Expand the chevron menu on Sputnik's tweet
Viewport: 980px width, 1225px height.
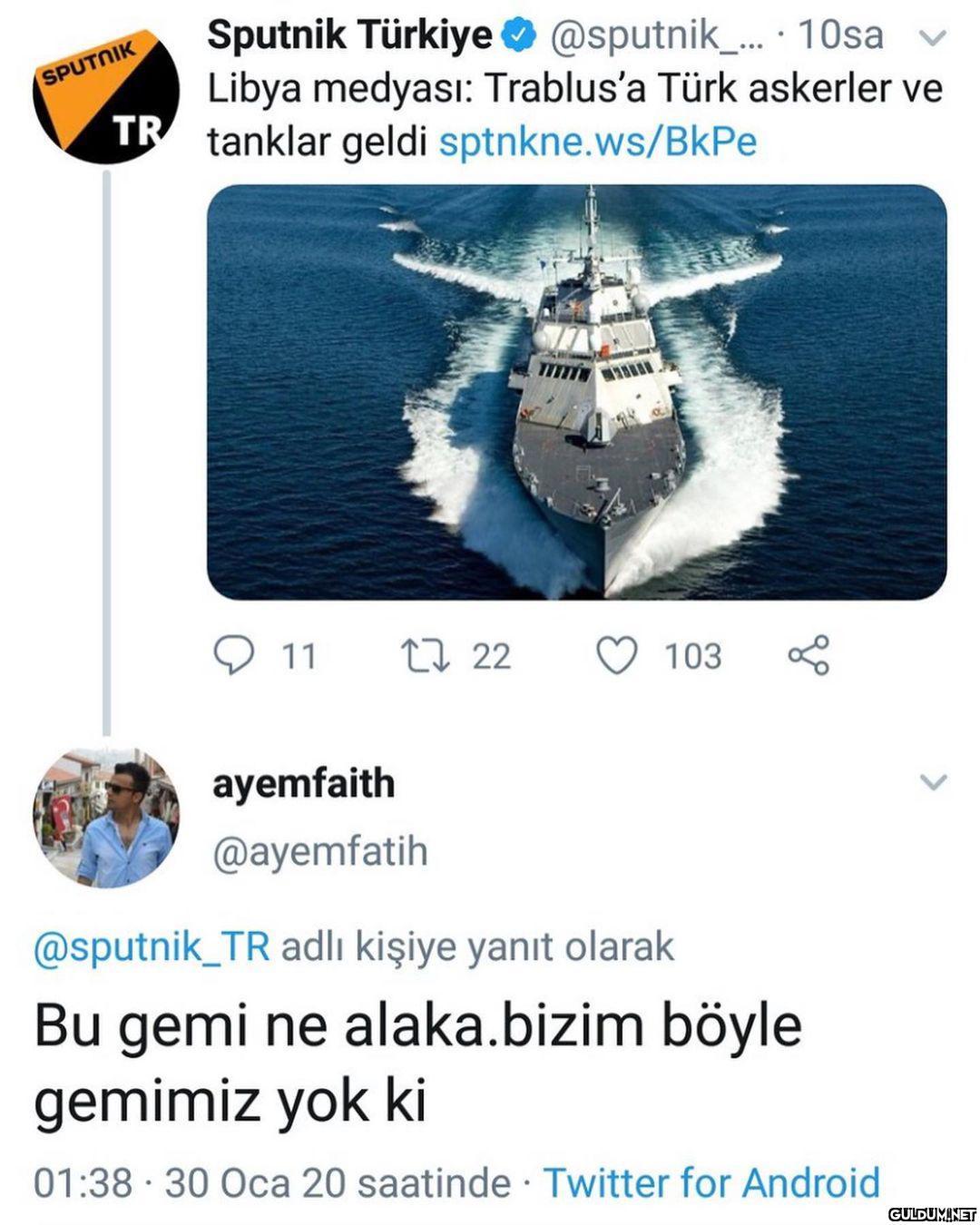(x=933, y=38)
